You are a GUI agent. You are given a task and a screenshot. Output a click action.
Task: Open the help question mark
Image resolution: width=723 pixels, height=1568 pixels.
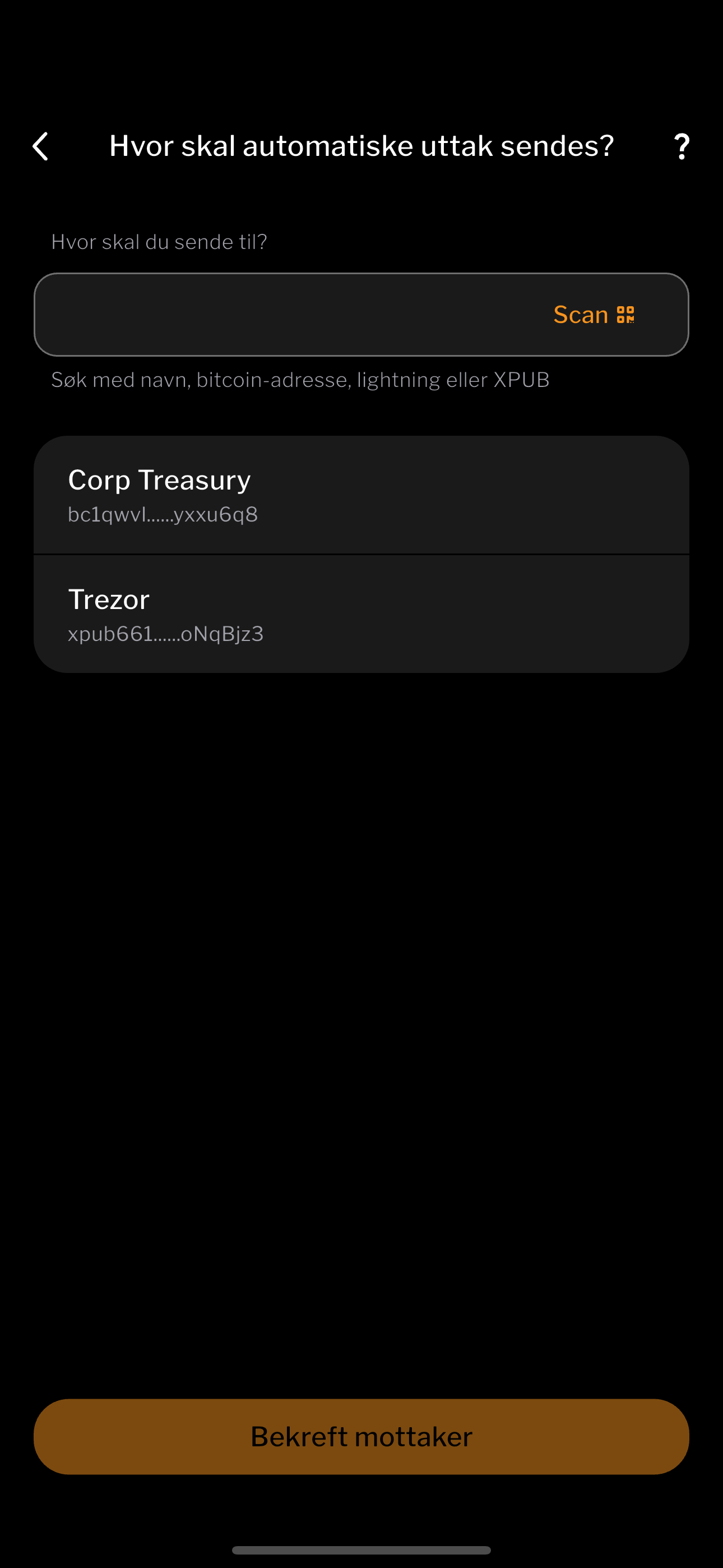pos(681,147)
